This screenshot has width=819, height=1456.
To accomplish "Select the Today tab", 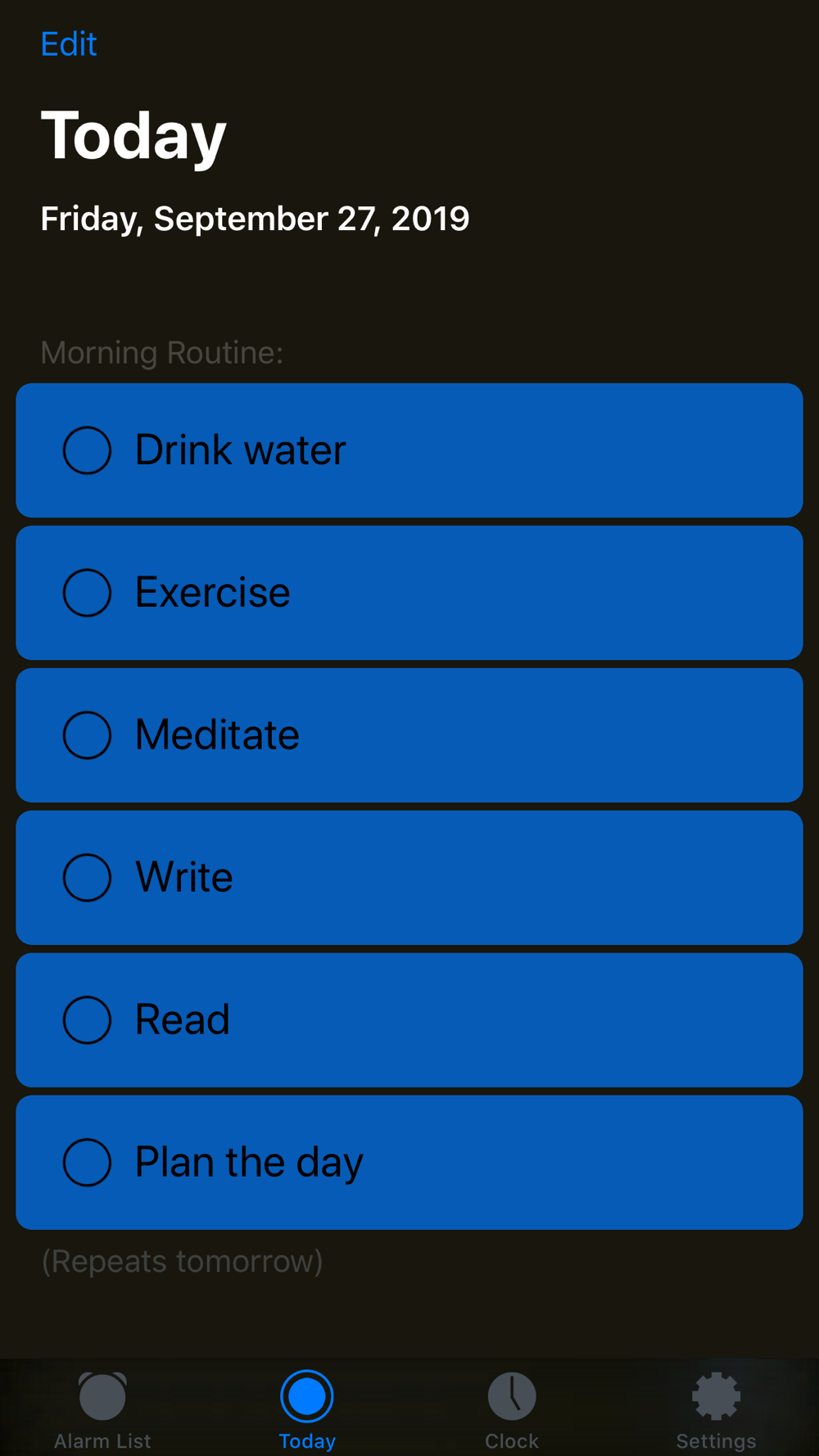I will click(307, 1410).
